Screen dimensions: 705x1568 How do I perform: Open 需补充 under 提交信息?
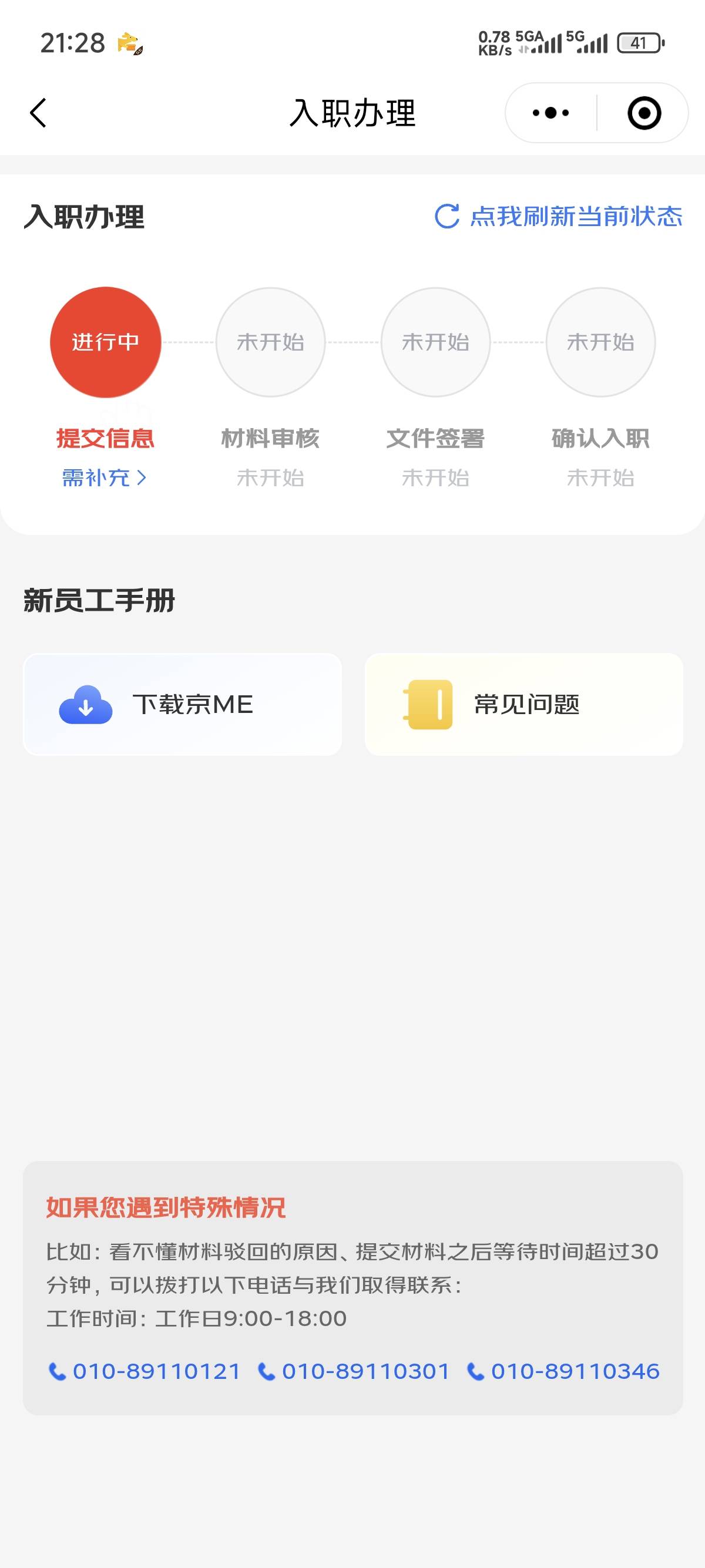(104, 478)
